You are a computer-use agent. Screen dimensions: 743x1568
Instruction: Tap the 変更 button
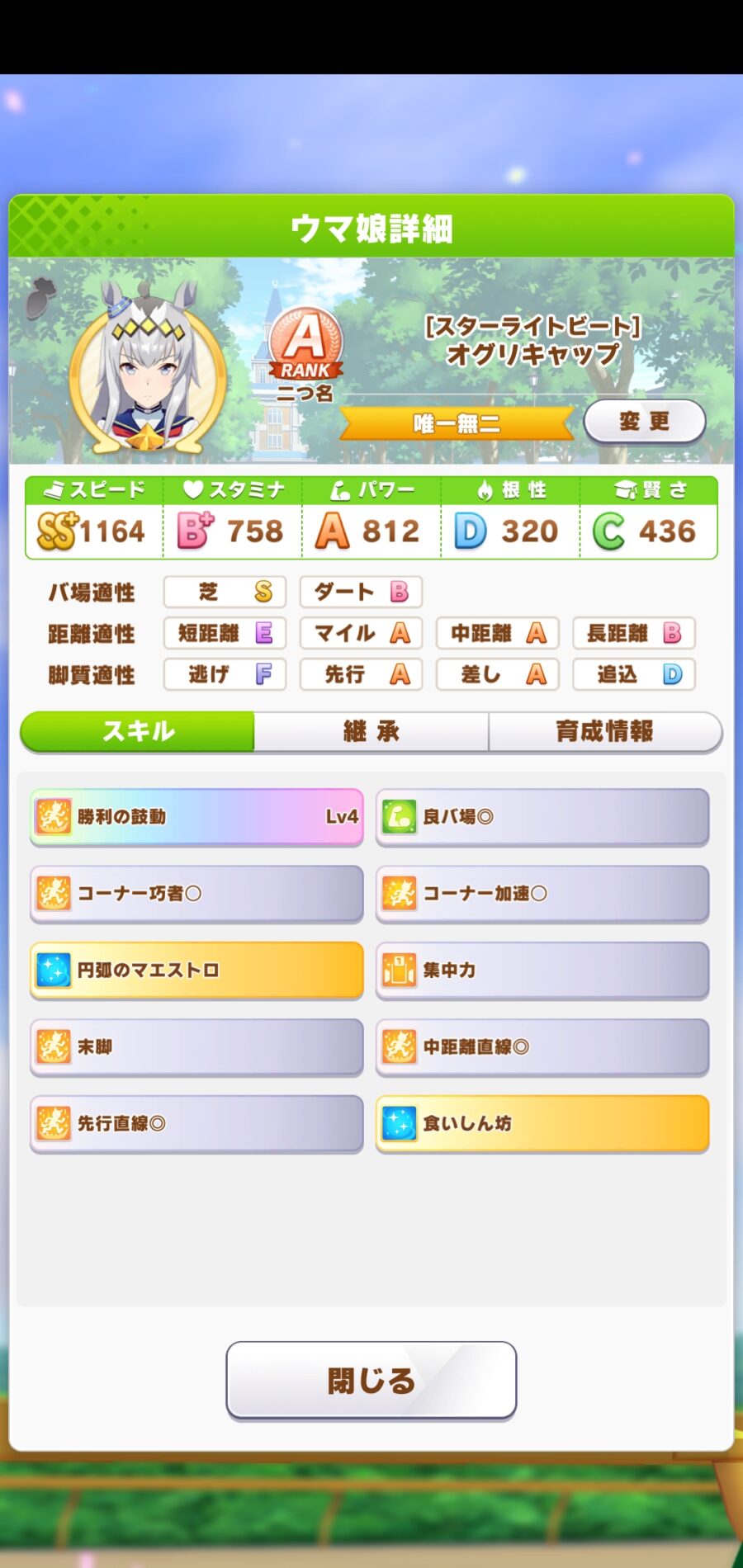point(644,422)
